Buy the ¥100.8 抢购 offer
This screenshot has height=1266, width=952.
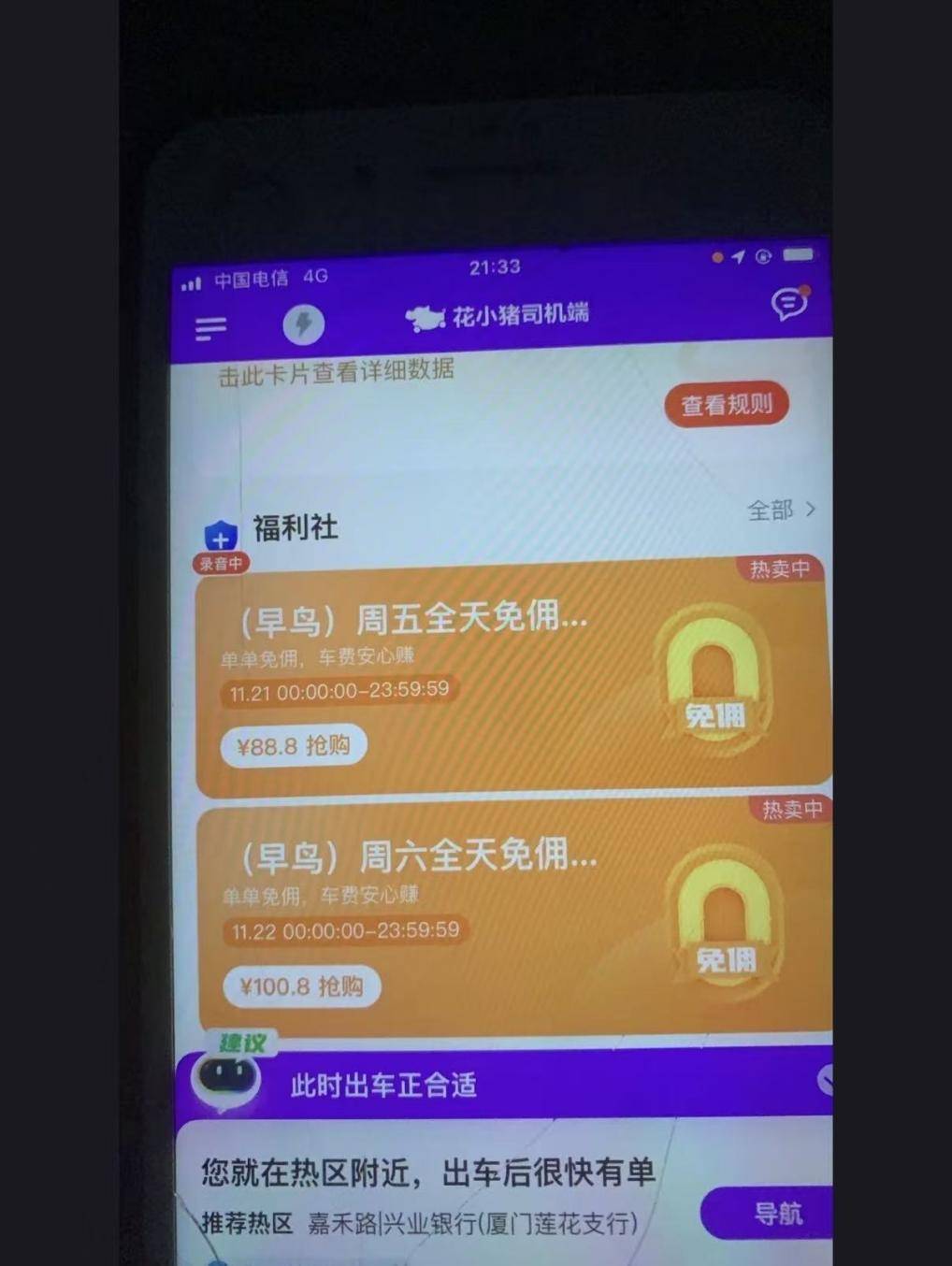(301, 986)
